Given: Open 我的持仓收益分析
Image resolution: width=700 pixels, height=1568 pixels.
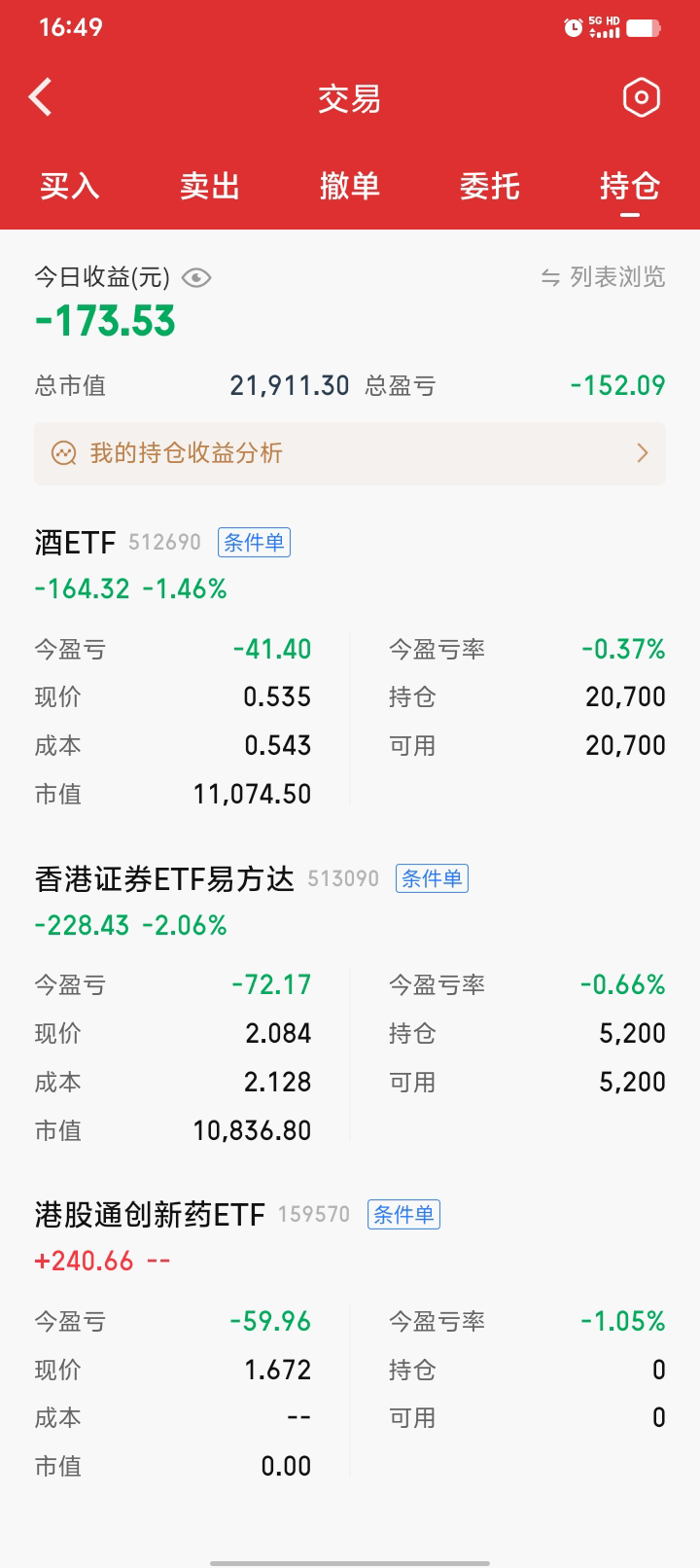Looking at the screenshot, I should [350, 453].
